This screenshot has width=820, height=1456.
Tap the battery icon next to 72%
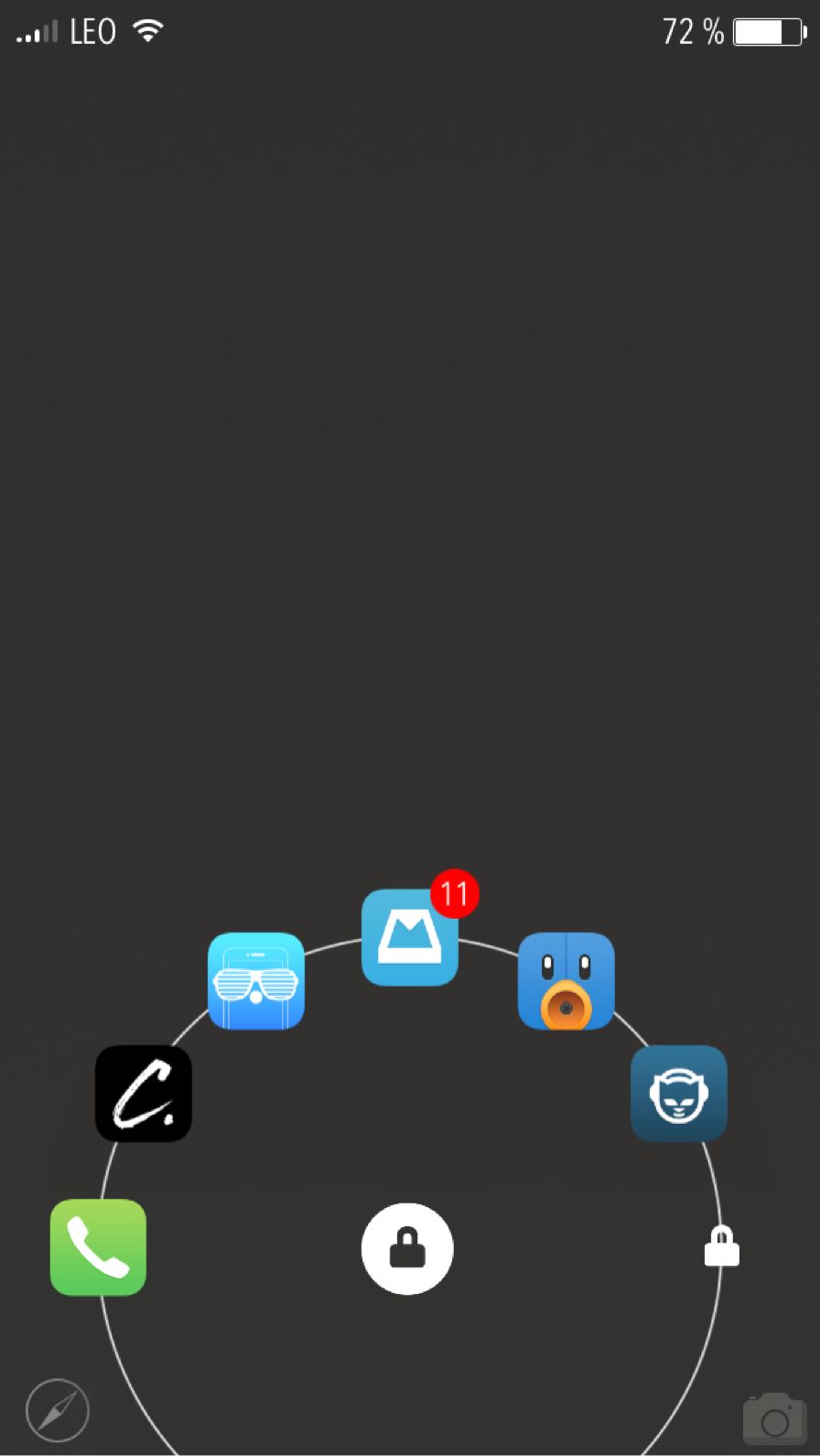pos(767,32)
